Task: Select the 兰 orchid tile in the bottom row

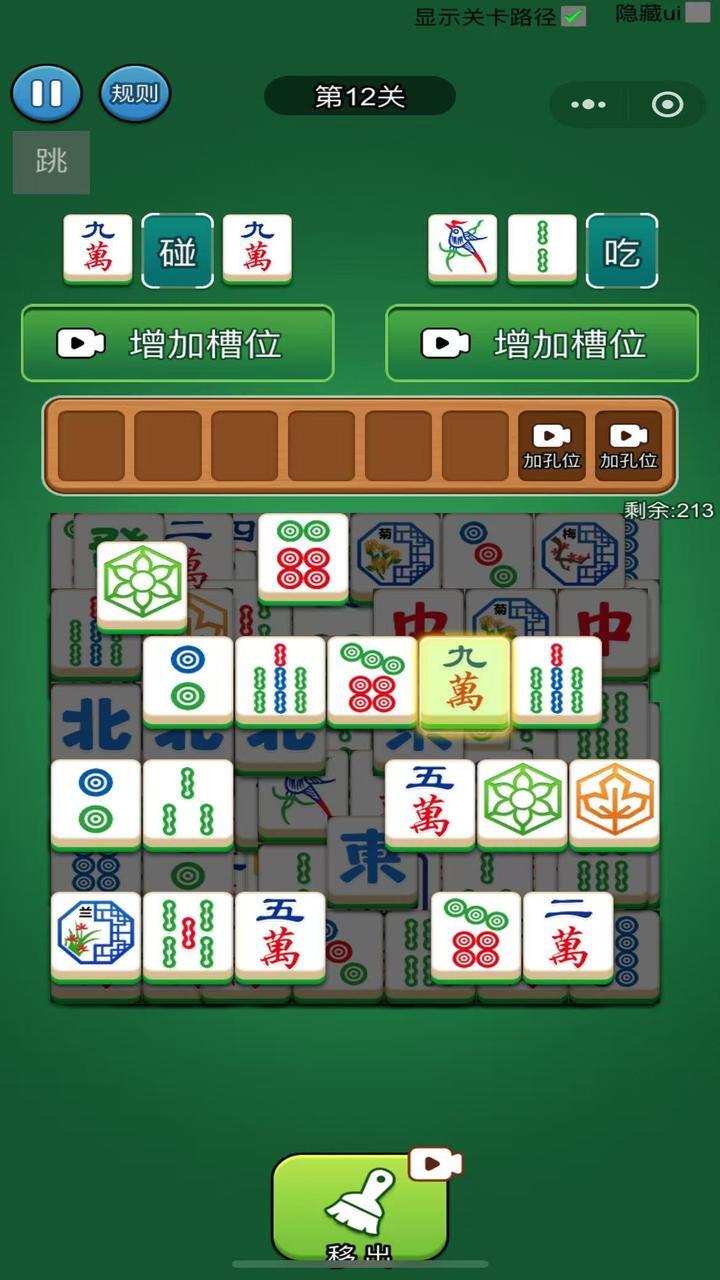Action: [96, 935]
